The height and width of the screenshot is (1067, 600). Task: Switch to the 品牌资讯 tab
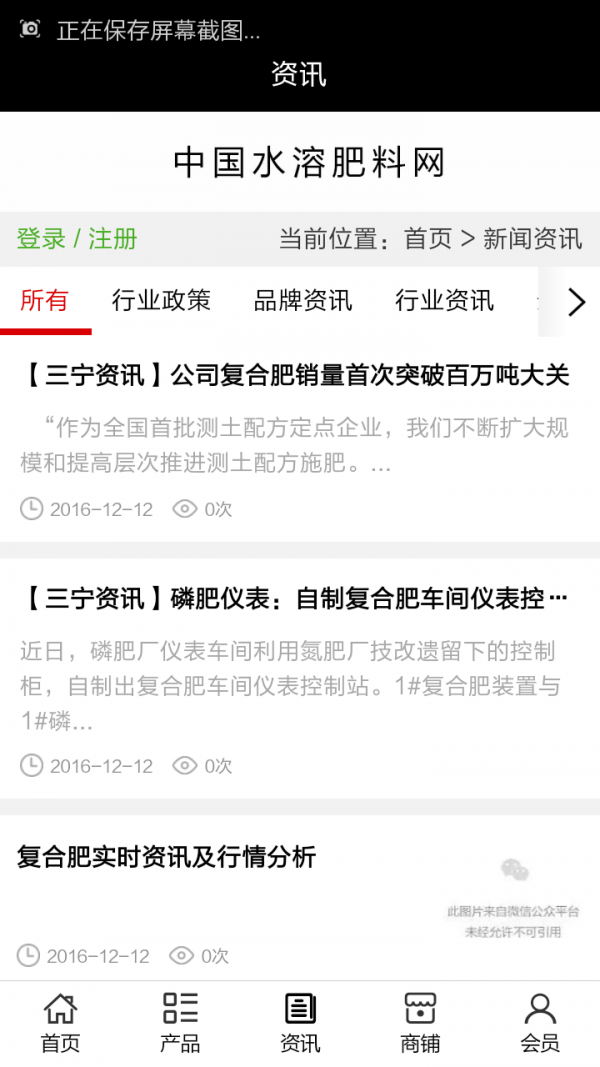[x=303, y=300]
